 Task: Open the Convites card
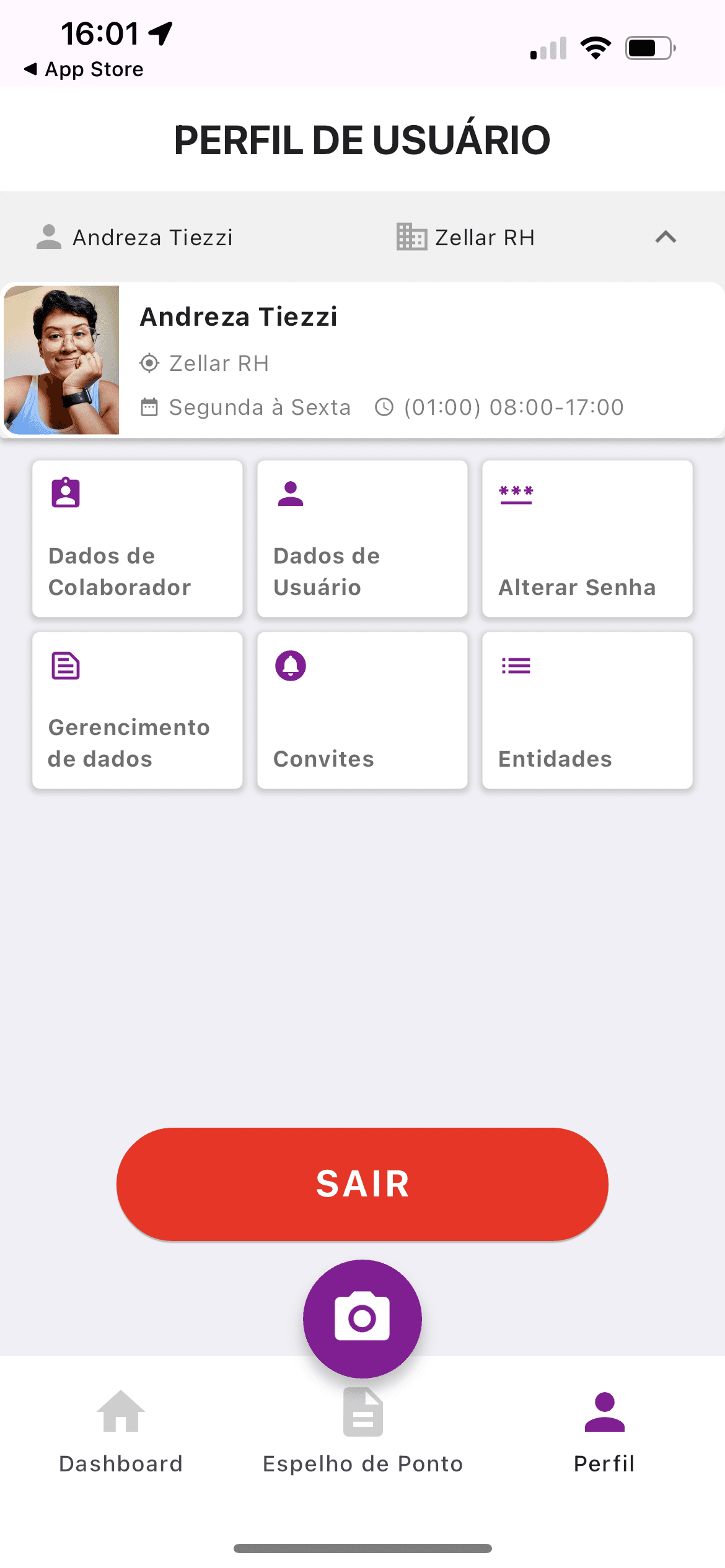tap(362, 710)
